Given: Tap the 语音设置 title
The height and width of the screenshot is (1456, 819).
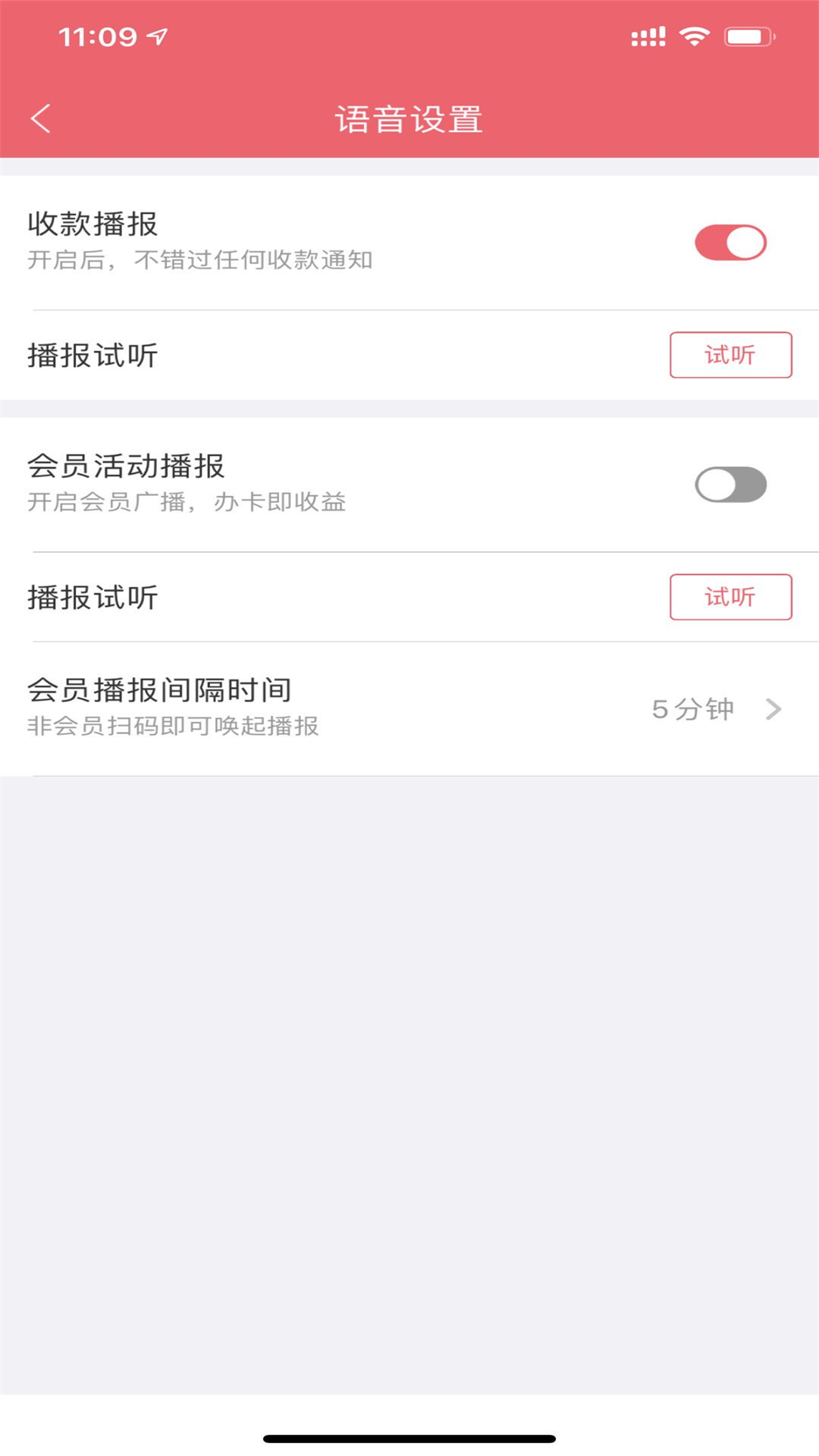Looking at the screenshot, I should (x=409, y=118).
